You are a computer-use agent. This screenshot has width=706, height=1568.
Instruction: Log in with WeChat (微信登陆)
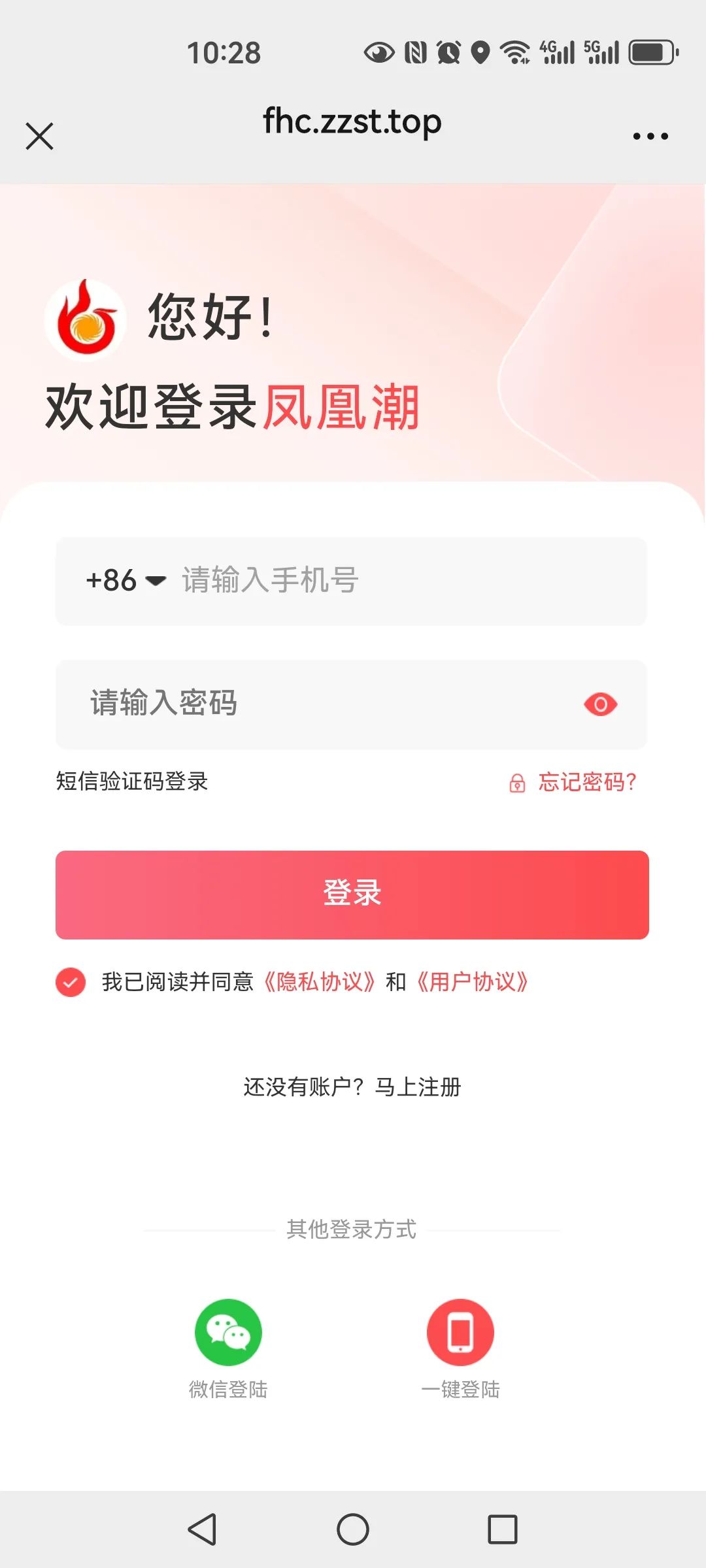coord(228,1332)
